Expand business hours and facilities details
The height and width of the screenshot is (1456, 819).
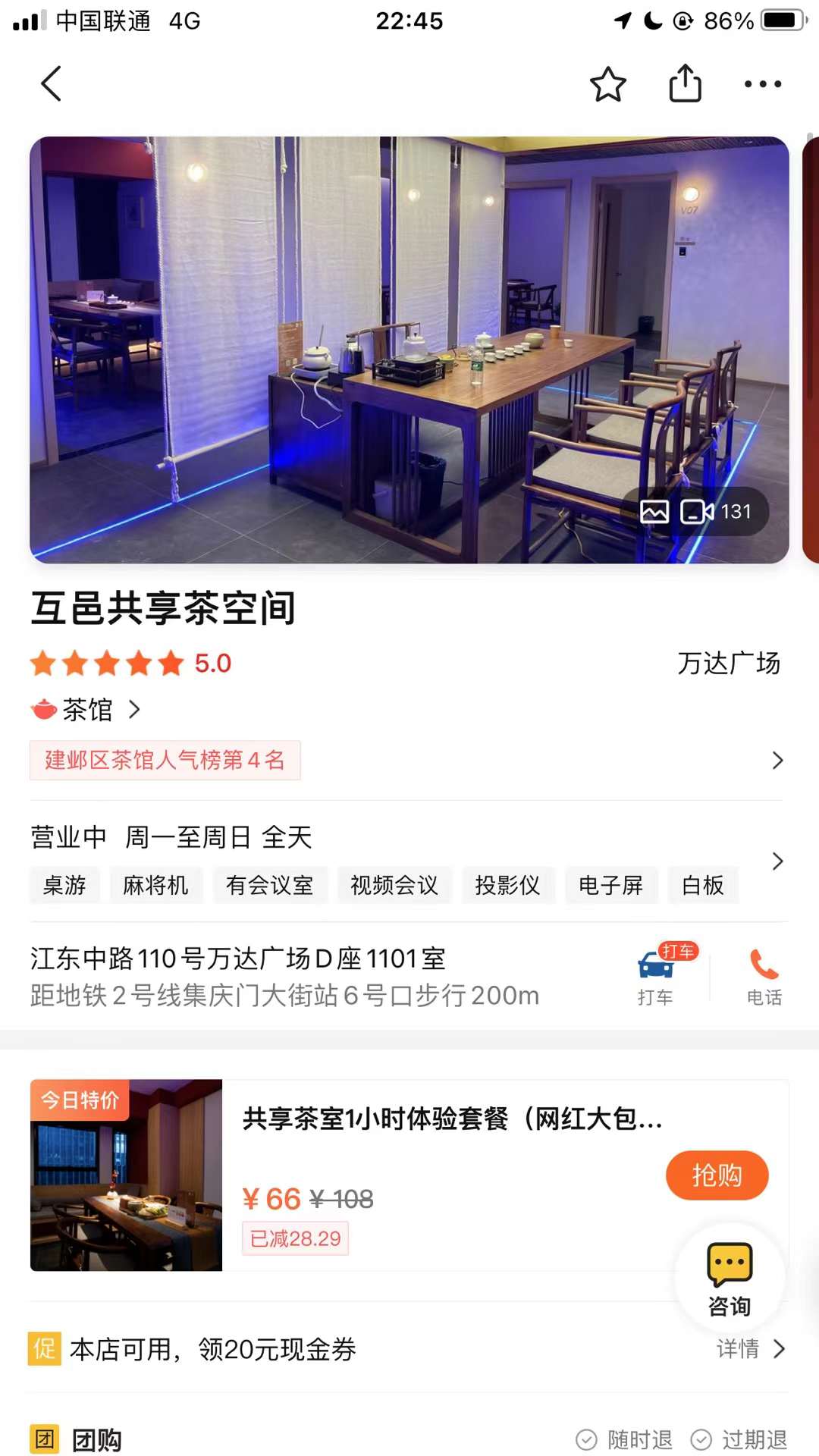tap(777, 861)
